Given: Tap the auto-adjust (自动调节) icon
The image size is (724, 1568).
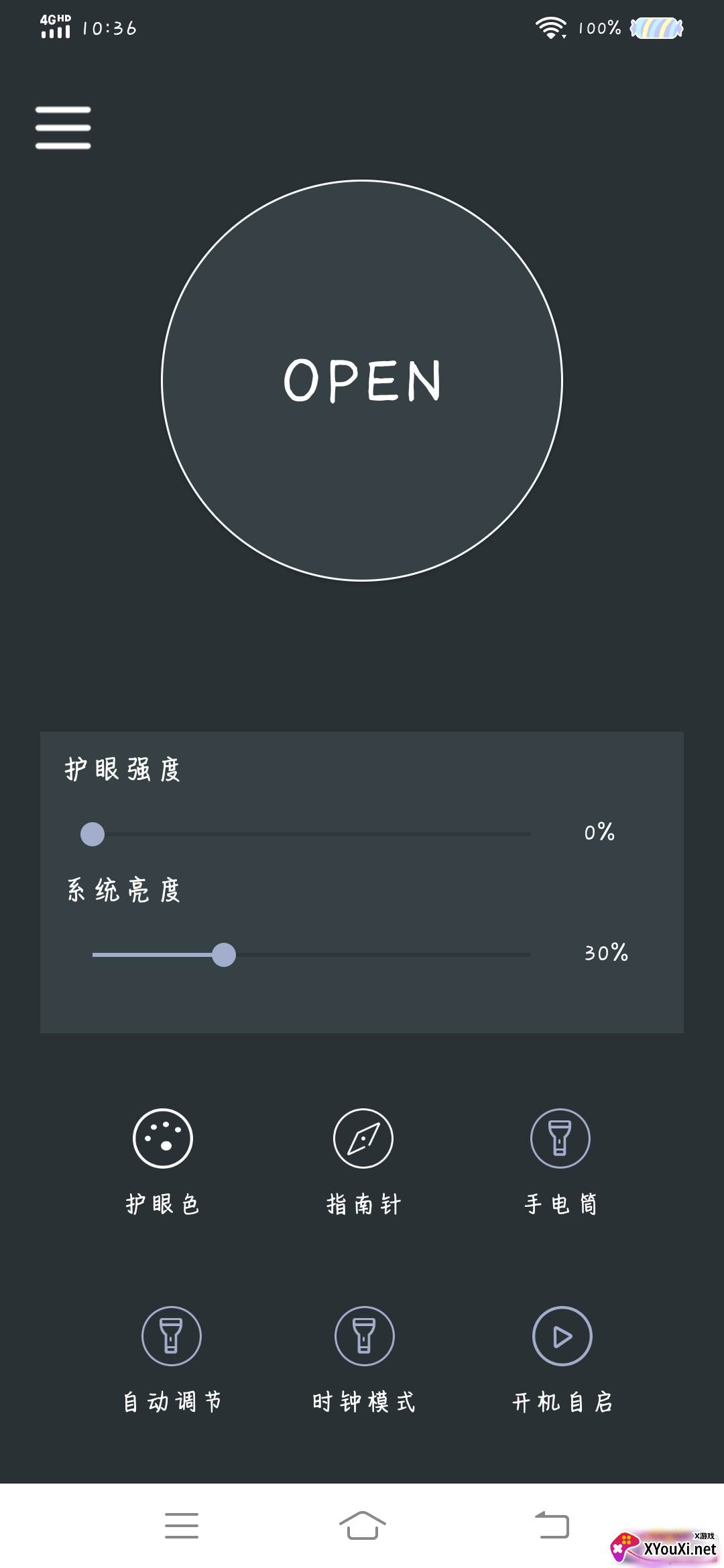Looking at the screenshot, I should (x=171, y=1335).
